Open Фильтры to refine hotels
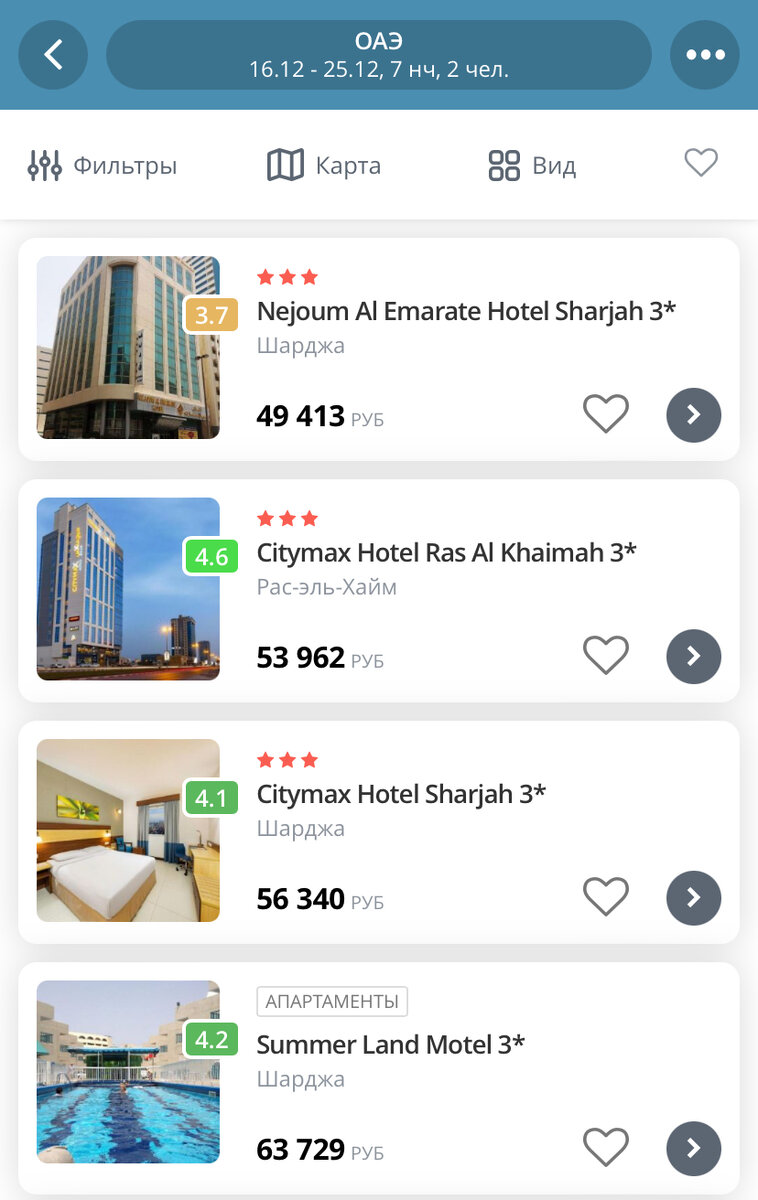Viewport: 758px width, 1200px height. tap(102, 165)
